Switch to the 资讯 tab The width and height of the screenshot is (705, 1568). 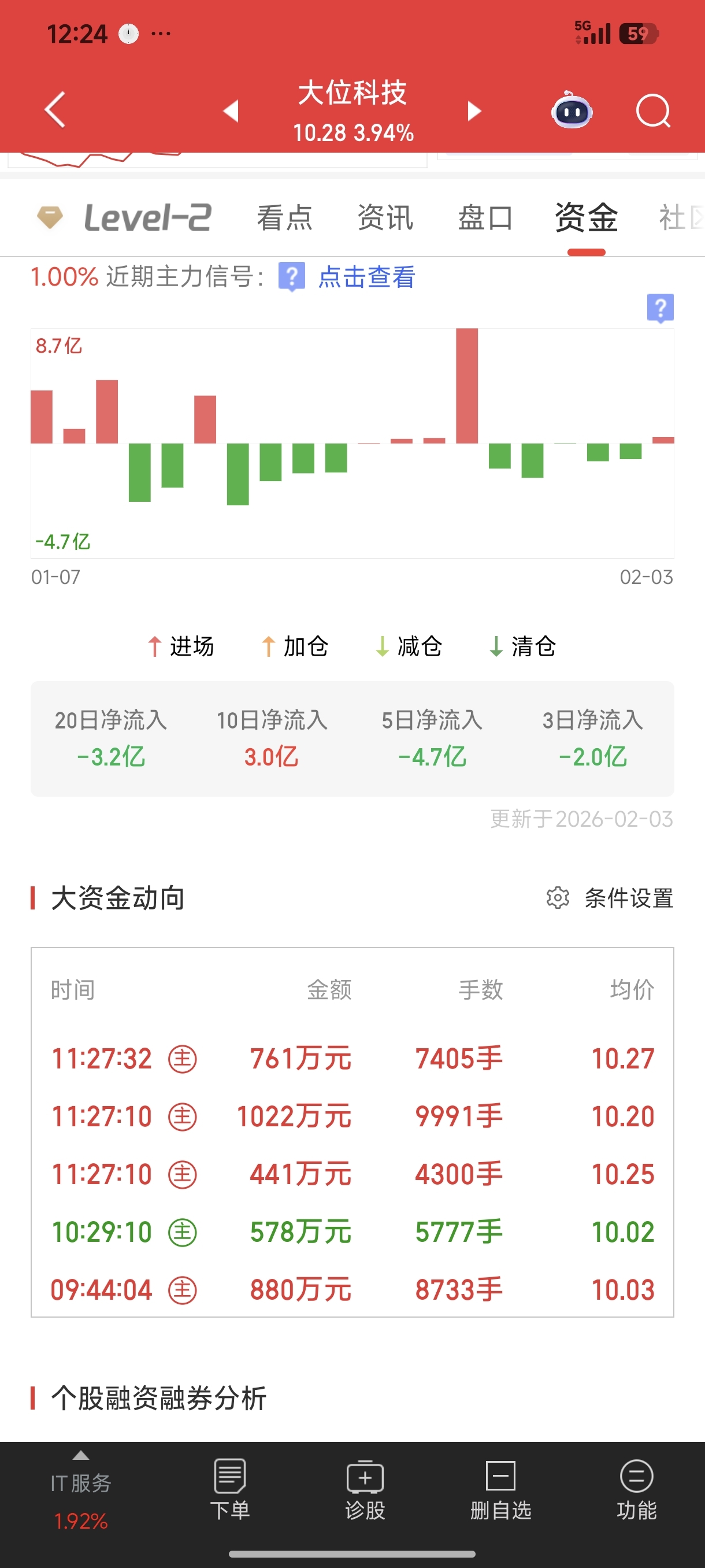pos(385,217)
